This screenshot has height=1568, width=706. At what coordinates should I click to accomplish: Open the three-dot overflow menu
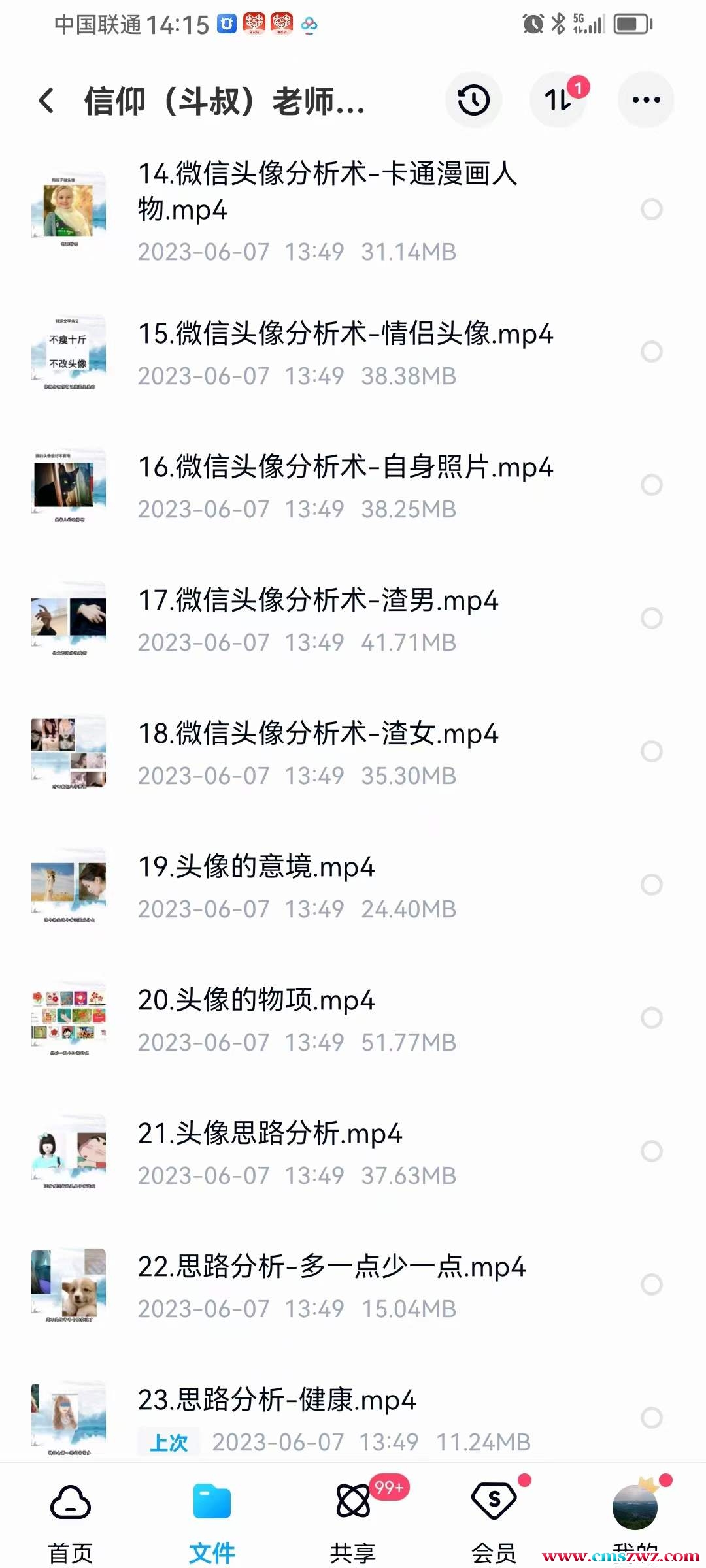coord(646,100)
